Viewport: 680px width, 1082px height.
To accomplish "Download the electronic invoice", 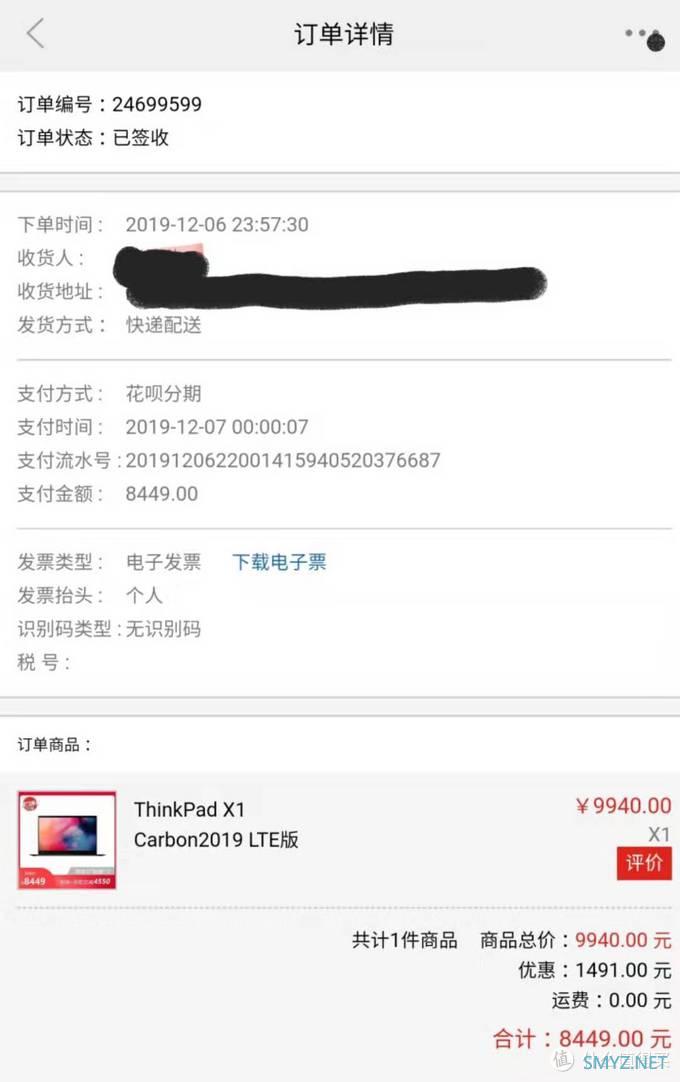I will pos(279,562).
